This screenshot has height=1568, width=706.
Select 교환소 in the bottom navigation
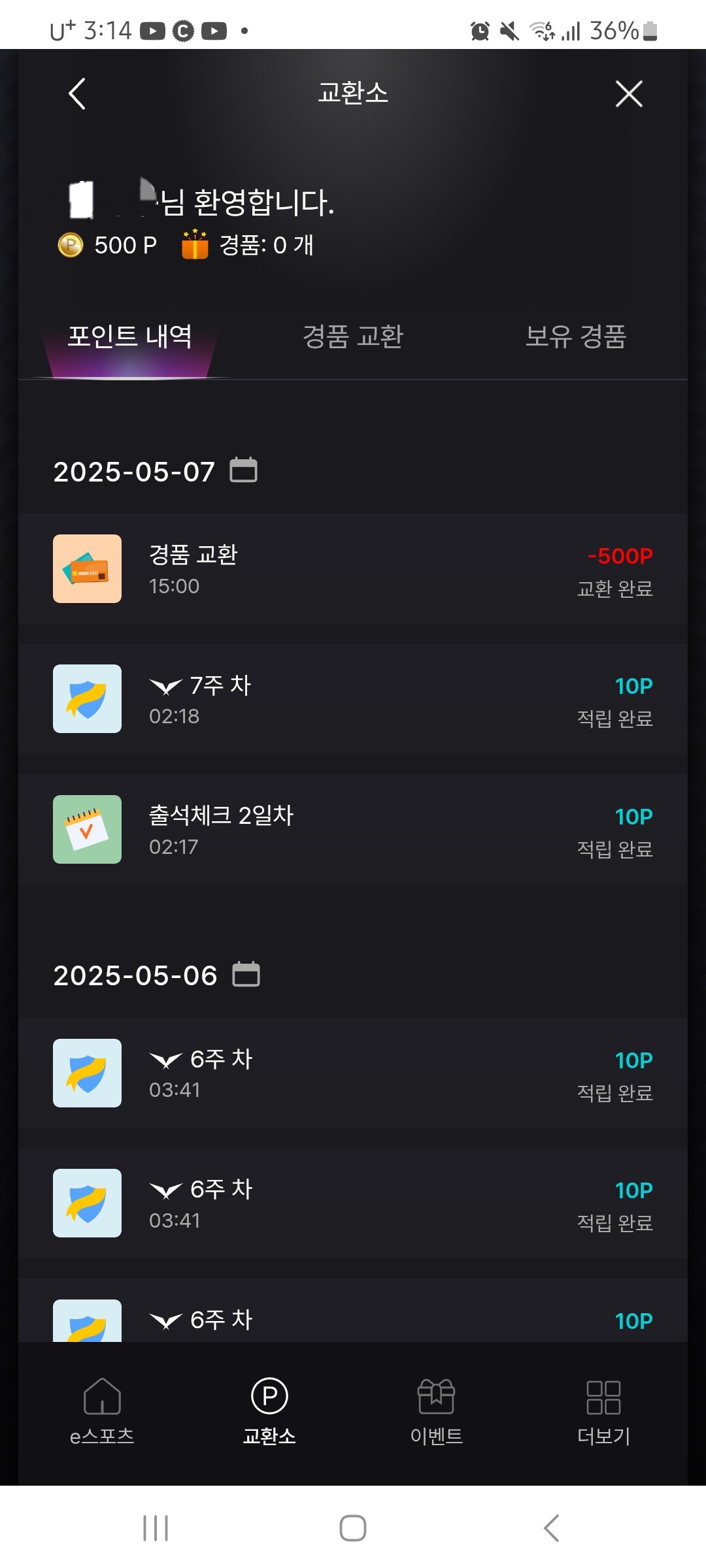point(269,1411)
